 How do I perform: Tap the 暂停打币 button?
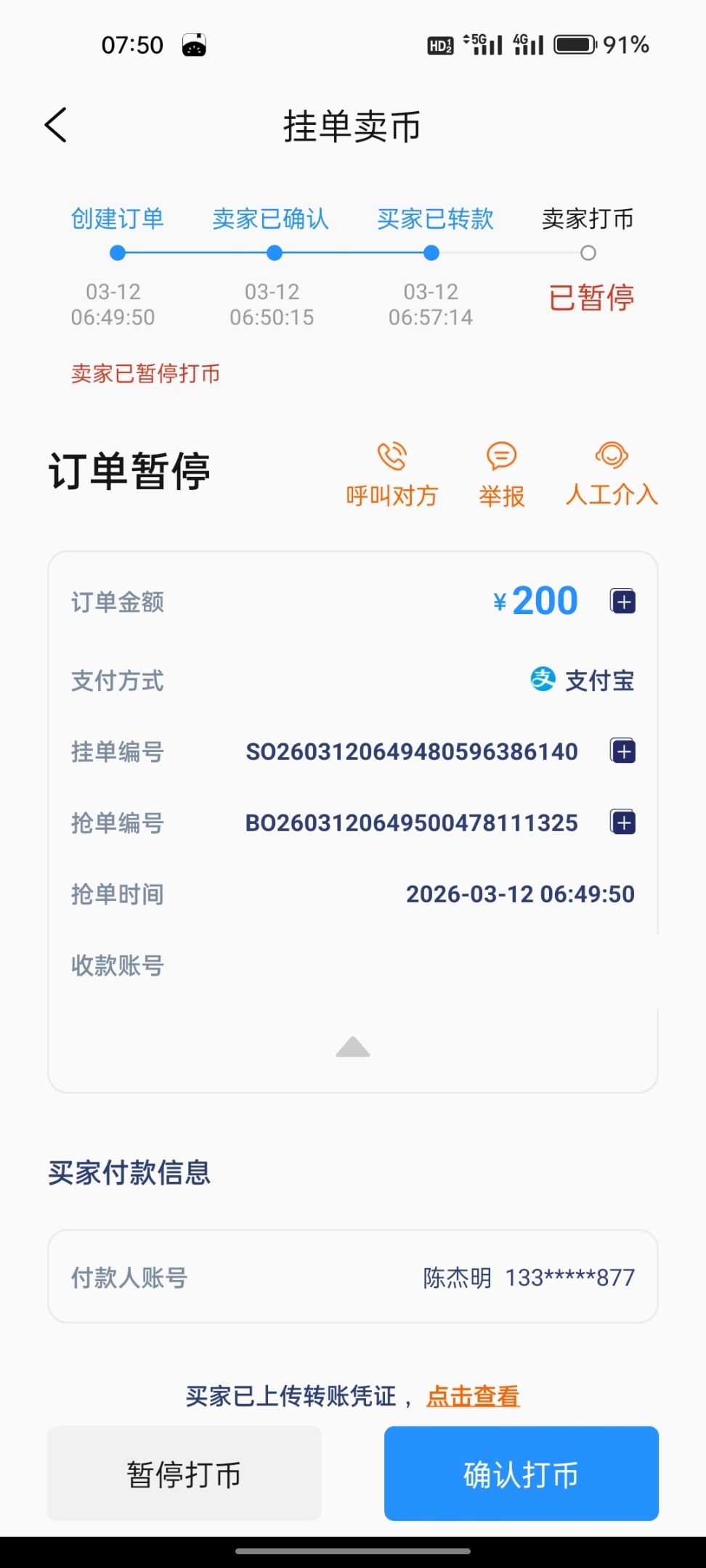coord(184,1474)
